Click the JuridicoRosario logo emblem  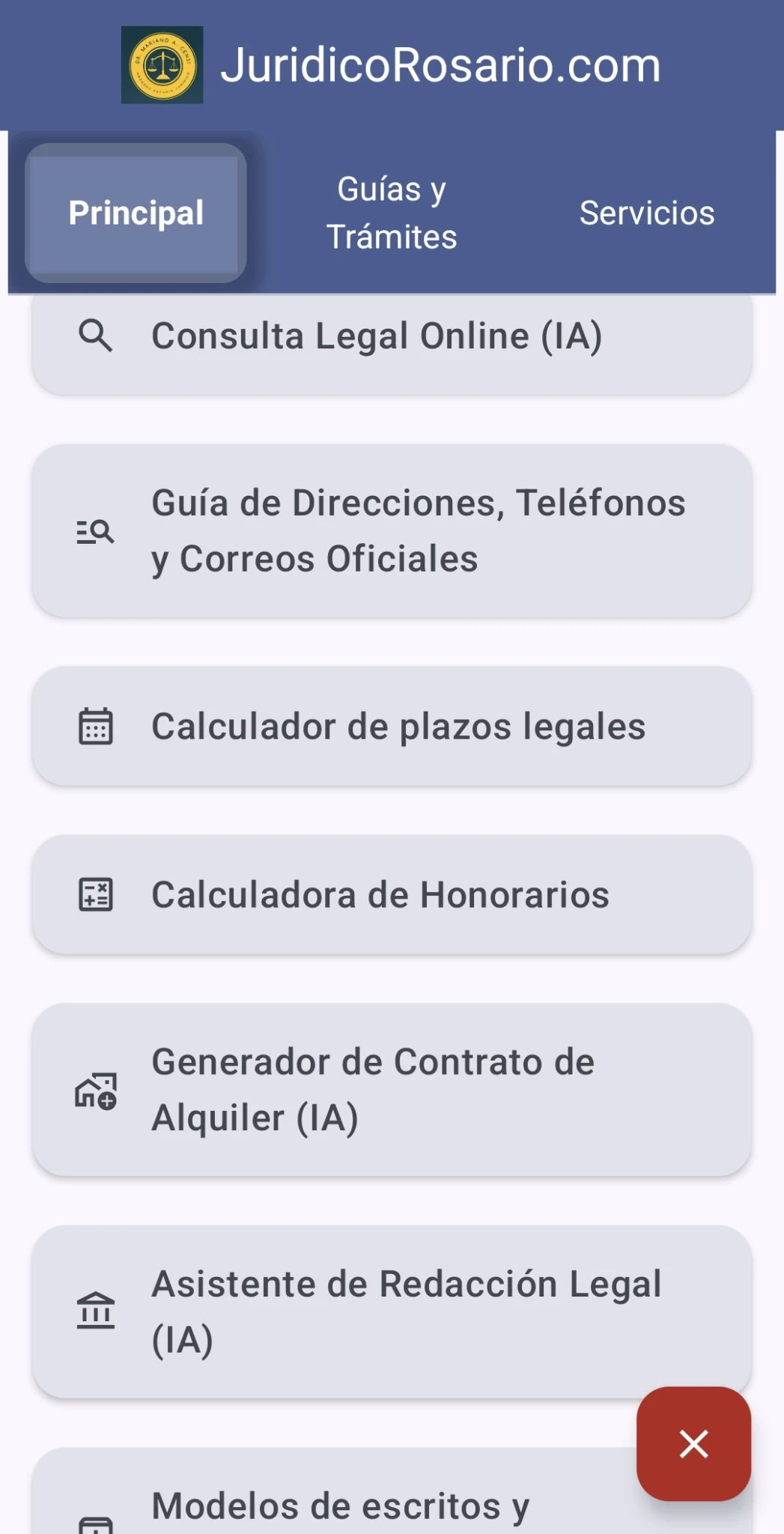click(x=163, y=65)
